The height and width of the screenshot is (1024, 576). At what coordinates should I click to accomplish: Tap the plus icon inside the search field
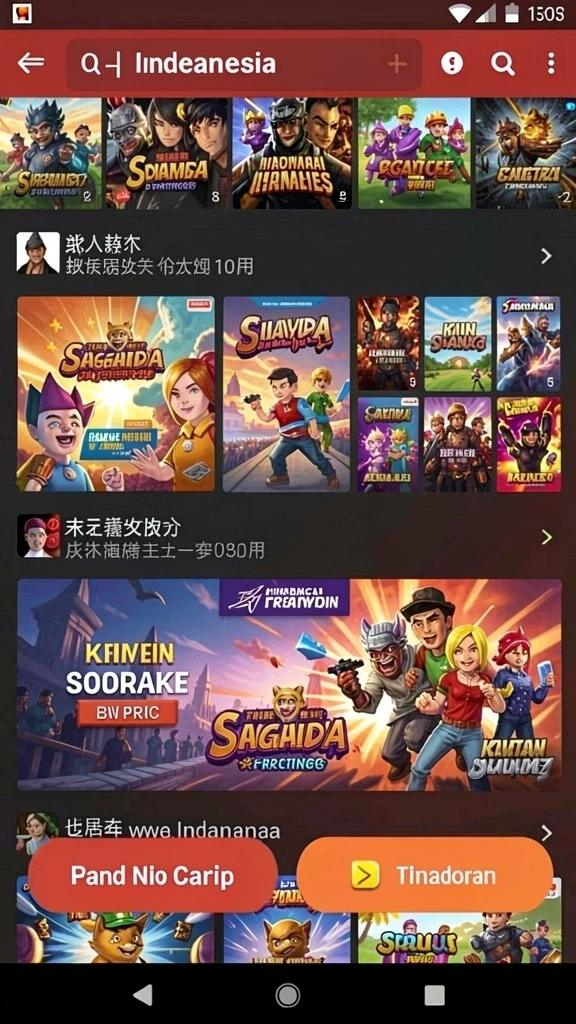(397, 64)
